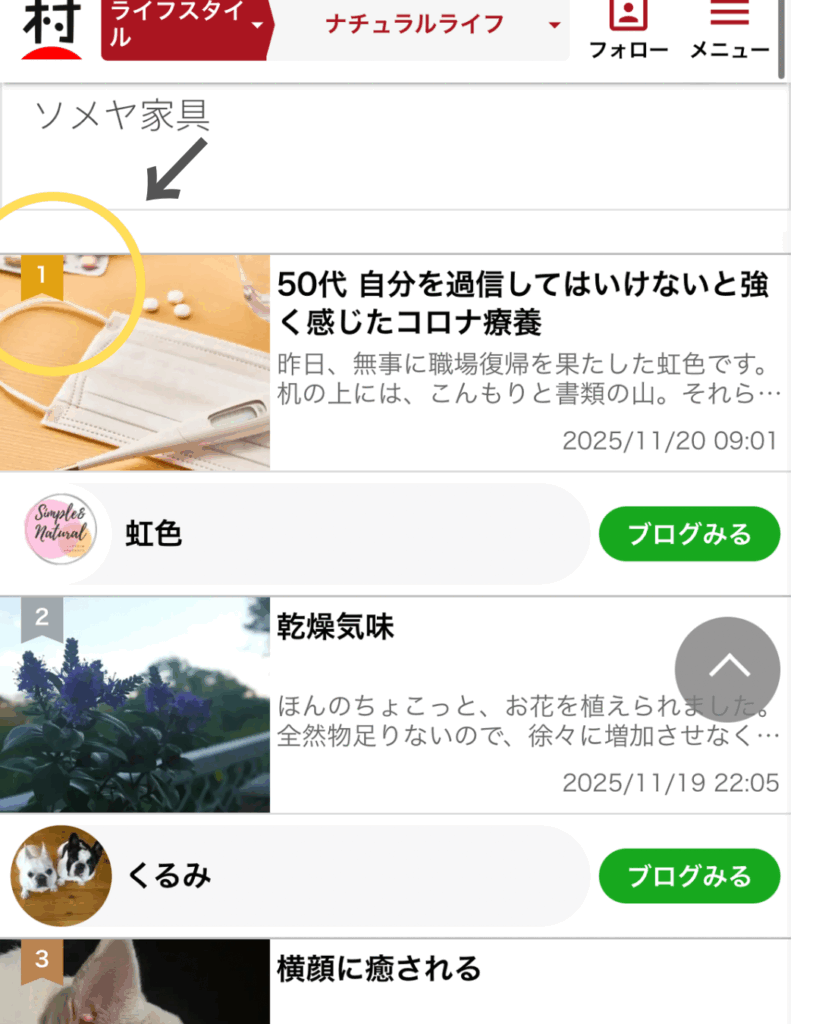Screen dimensions: 819x1024
Task: Tap ブログみる next to くるみ
Action: coord(689,876)
